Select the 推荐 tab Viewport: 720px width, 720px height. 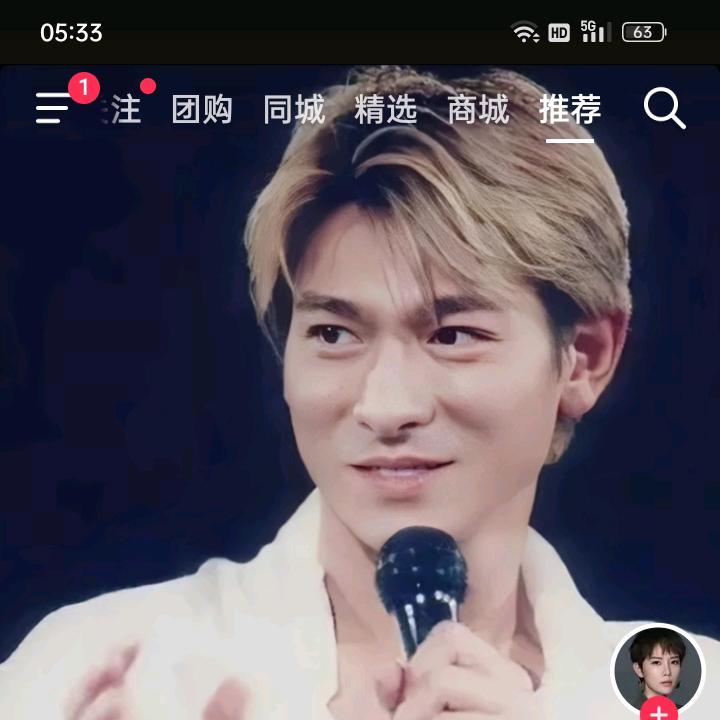570,109
